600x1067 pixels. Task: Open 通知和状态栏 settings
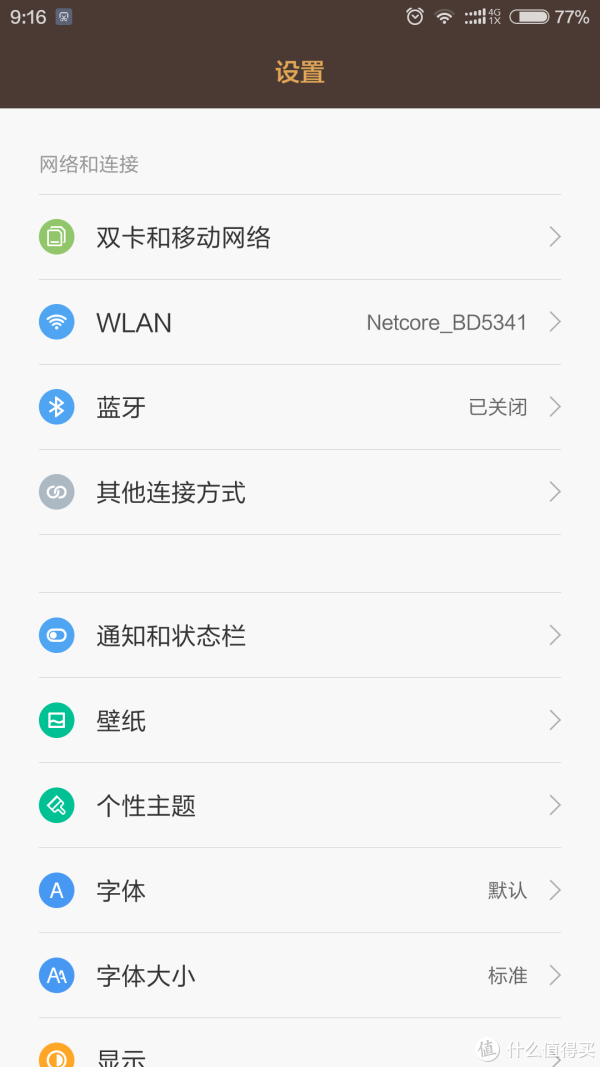pos(300,635)
